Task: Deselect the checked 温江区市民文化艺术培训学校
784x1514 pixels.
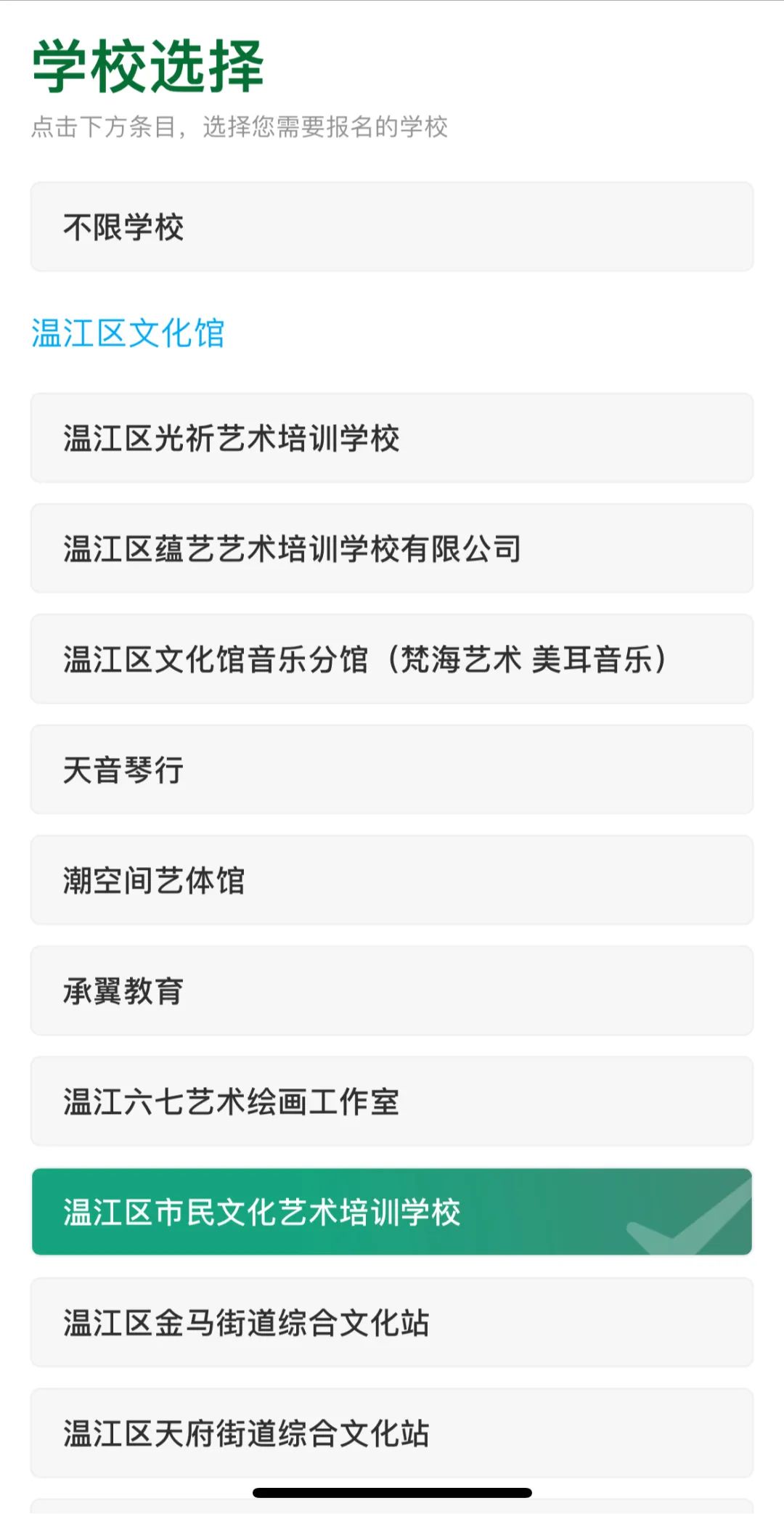Action: (391, 1211)
